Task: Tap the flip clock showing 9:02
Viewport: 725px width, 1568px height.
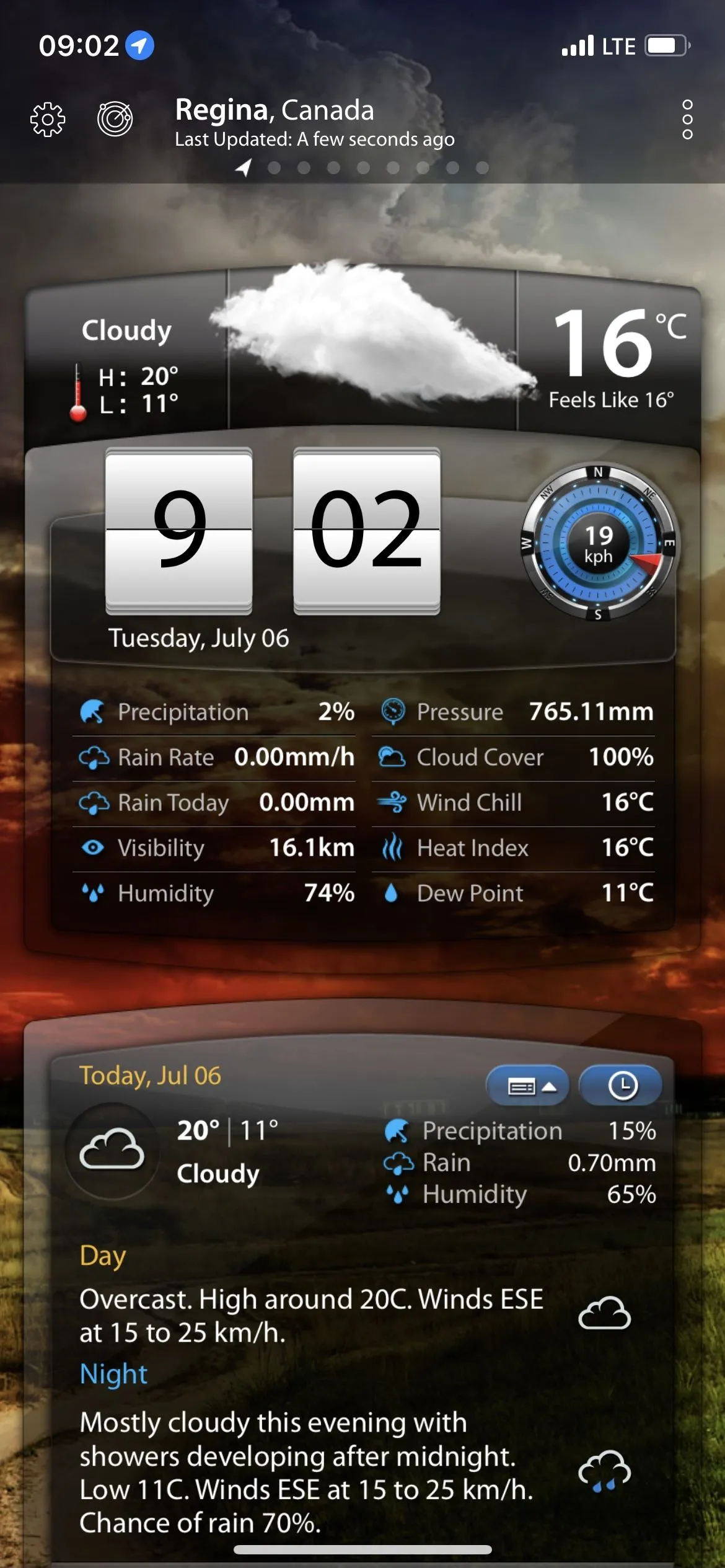Action: coord(273,531)
